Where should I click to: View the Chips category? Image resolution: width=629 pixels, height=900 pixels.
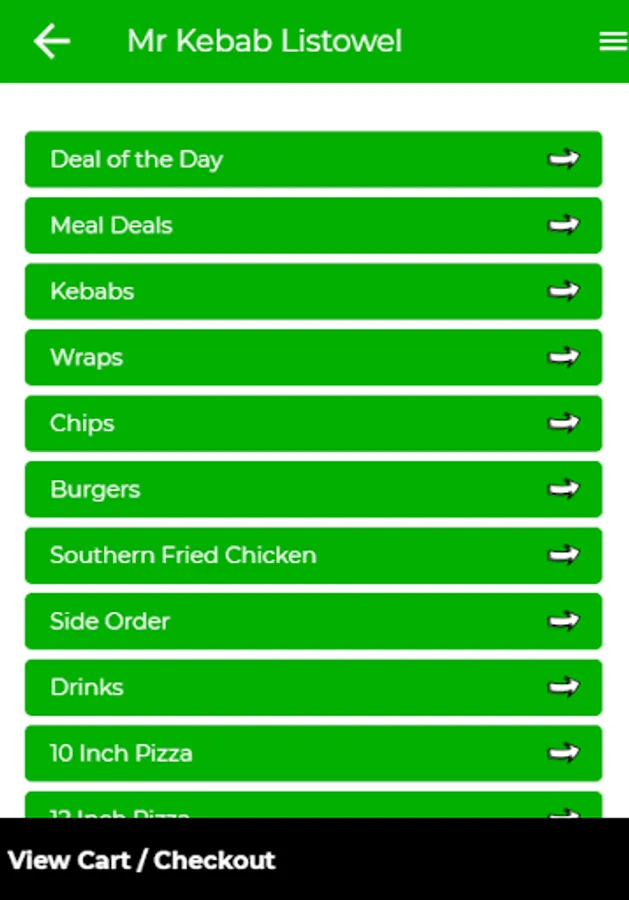(313, 423)
